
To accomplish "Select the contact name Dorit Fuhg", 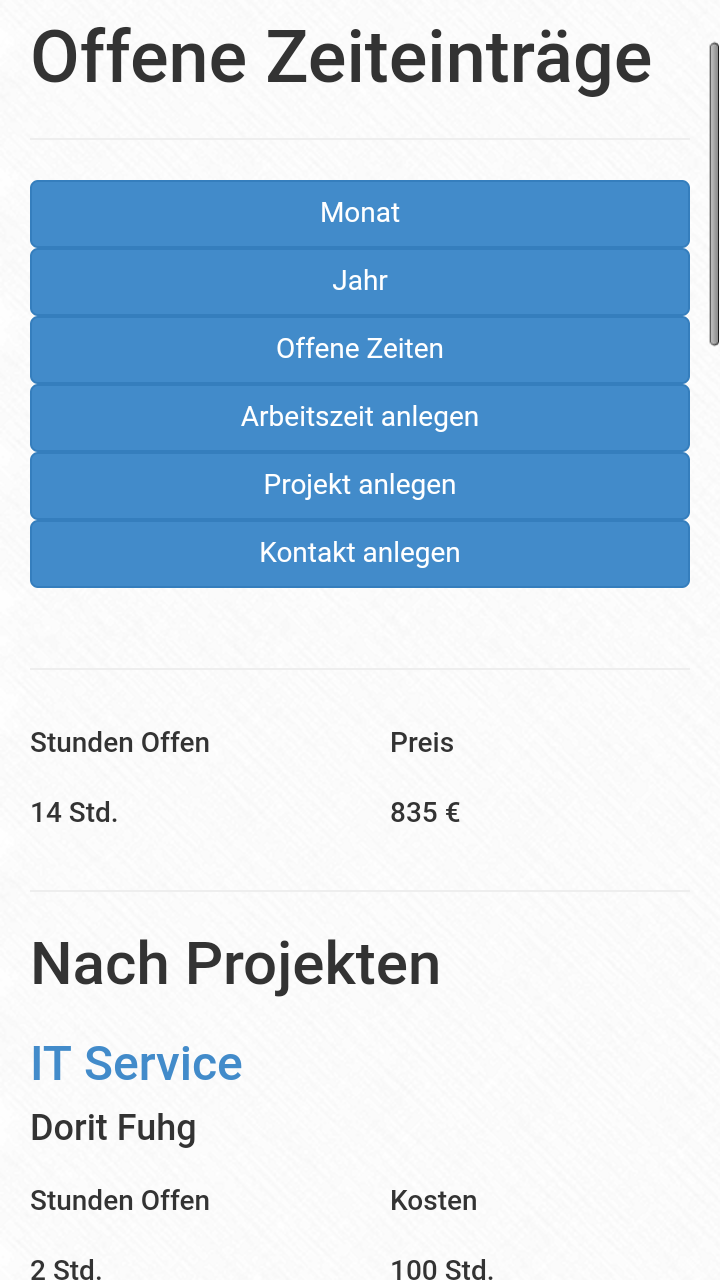I will (113, 1127).
